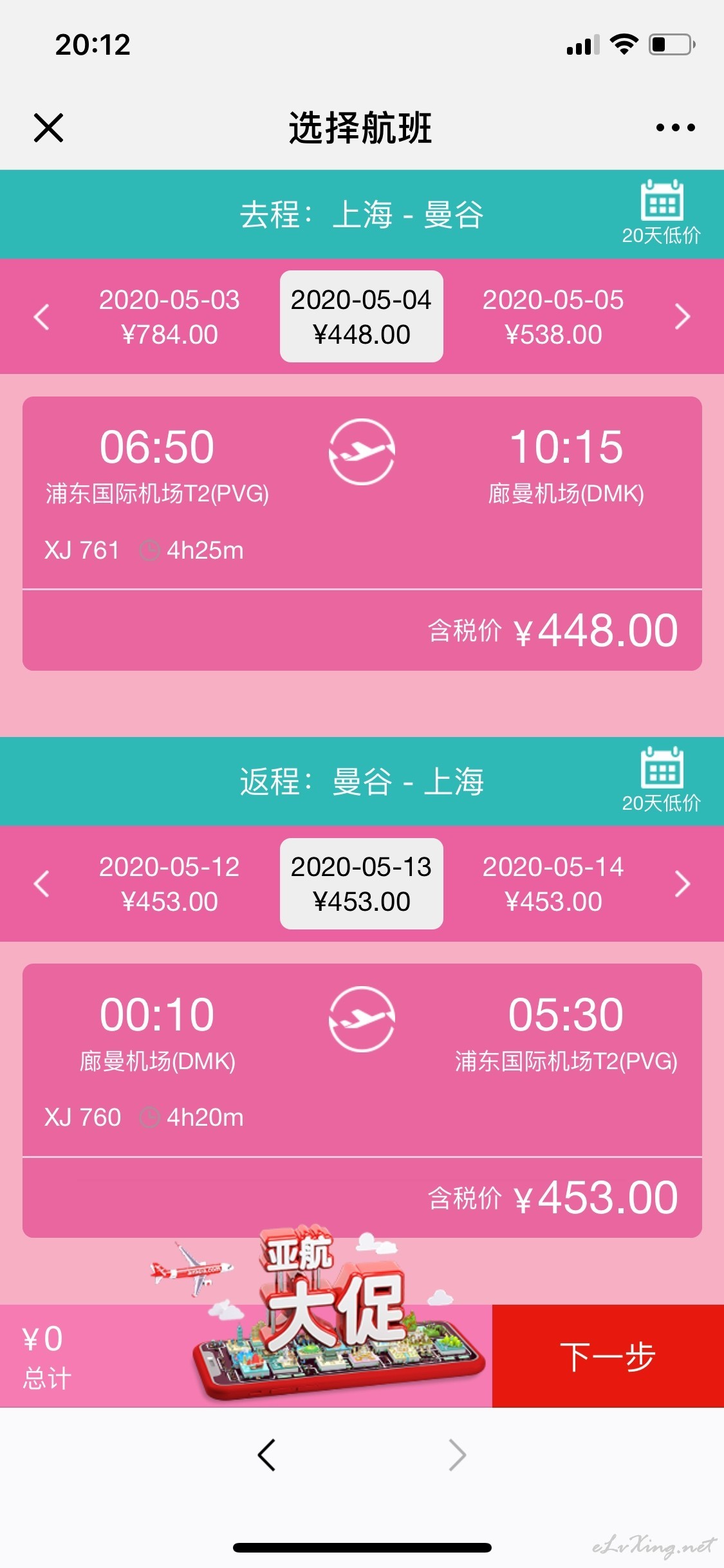Tap the red 下一步 next step button
Viewport: 724px width, 1568px height.
[x=608, y=1356]
